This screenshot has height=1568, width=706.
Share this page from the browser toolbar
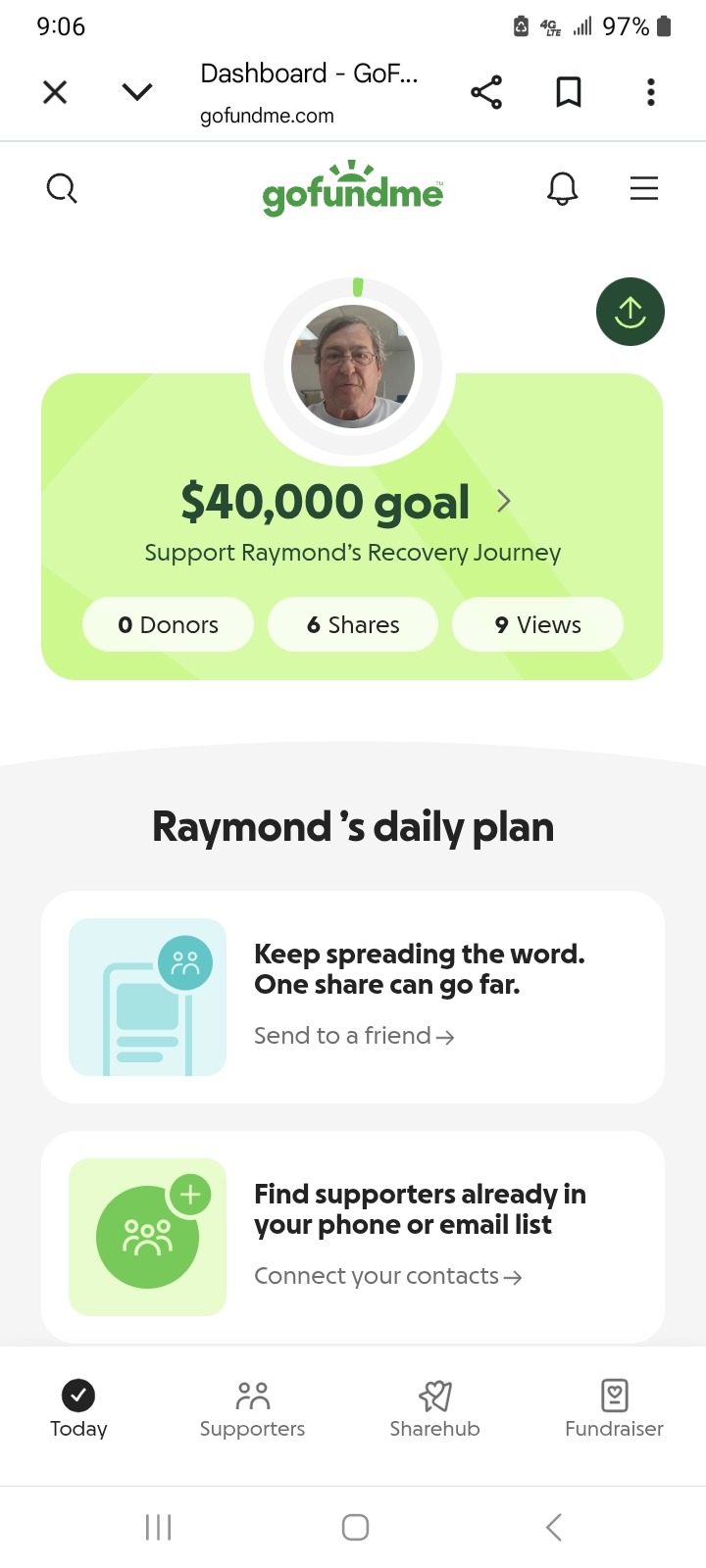[486, 92]
